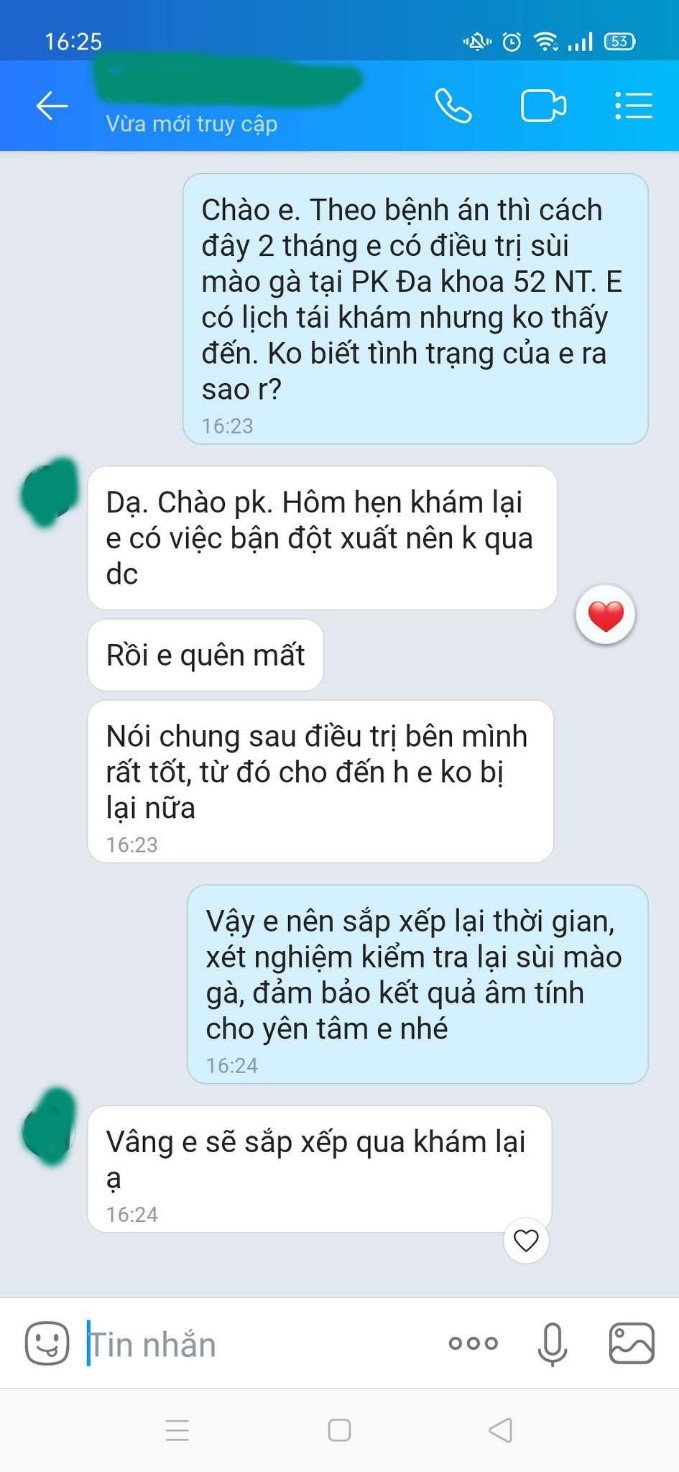The height and width of the screenshot is (1472, 679).
Task: Focus the Tin nhắn message field
Action: pyautogui.click(x=260, y=1344)
